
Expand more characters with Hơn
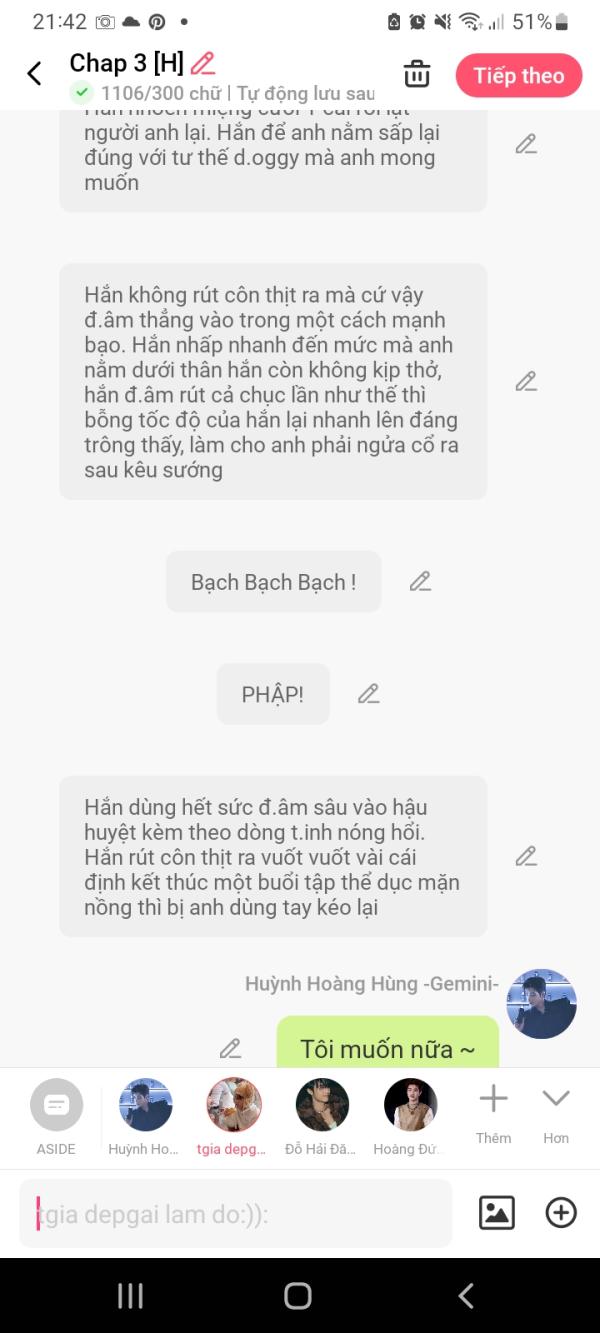[x=556, y=1113]
